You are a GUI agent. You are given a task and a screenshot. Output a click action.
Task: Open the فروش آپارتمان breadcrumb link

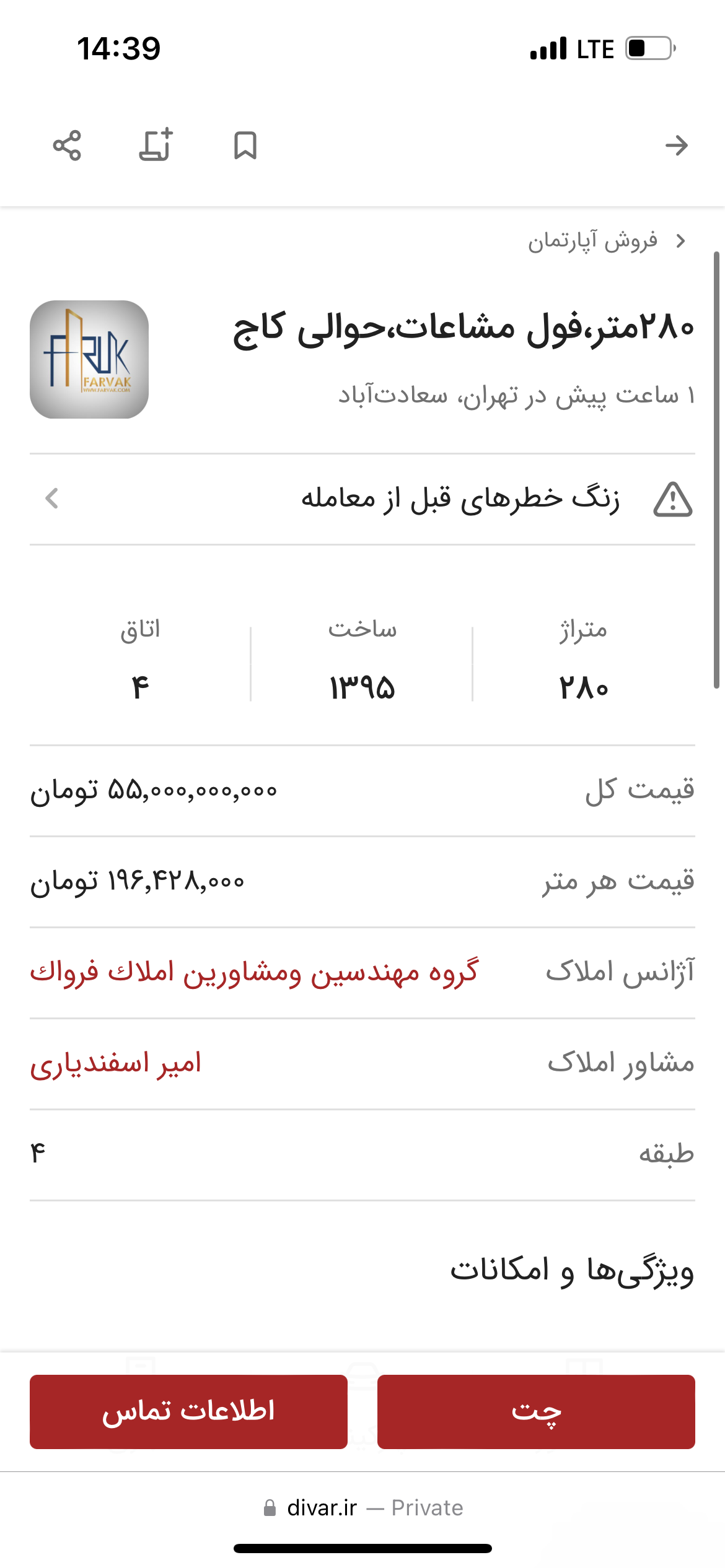[x=592, y=241]
